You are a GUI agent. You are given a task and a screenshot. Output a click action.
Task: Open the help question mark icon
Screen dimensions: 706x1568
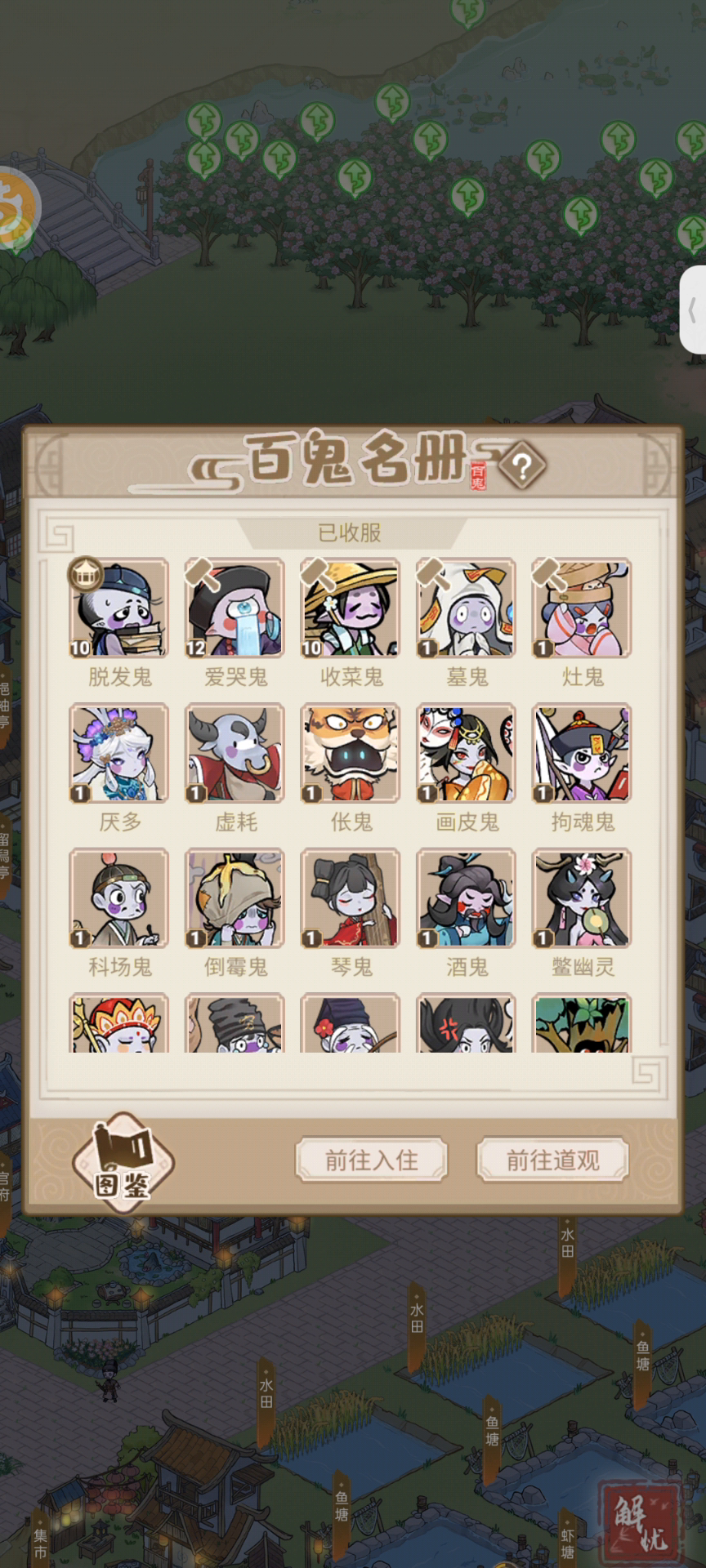click(523, 466)
